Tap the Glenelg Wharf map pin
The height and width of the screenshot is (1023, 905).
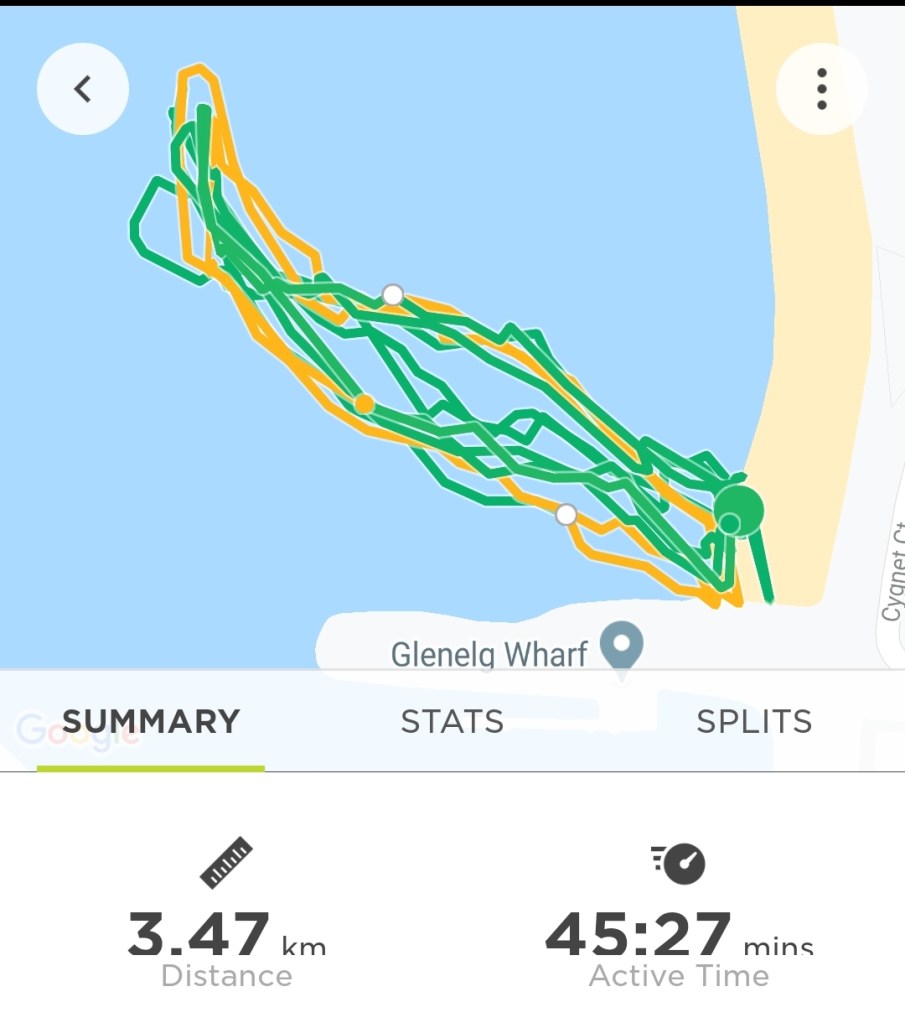[x=621, y=646]
